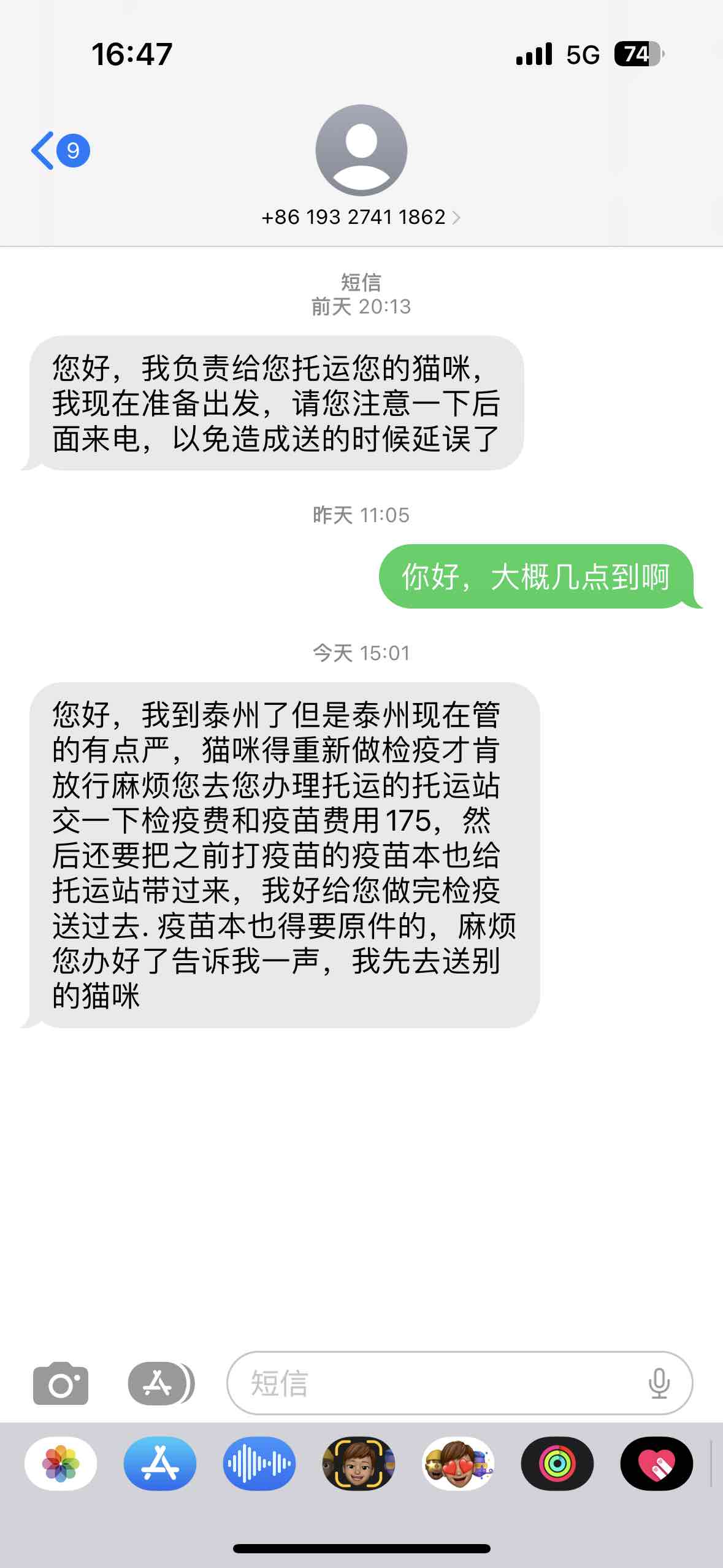Open contact details for +86 193 2741 1862
The height and width of the screenshot is (1568, 723).
point(361,217)
